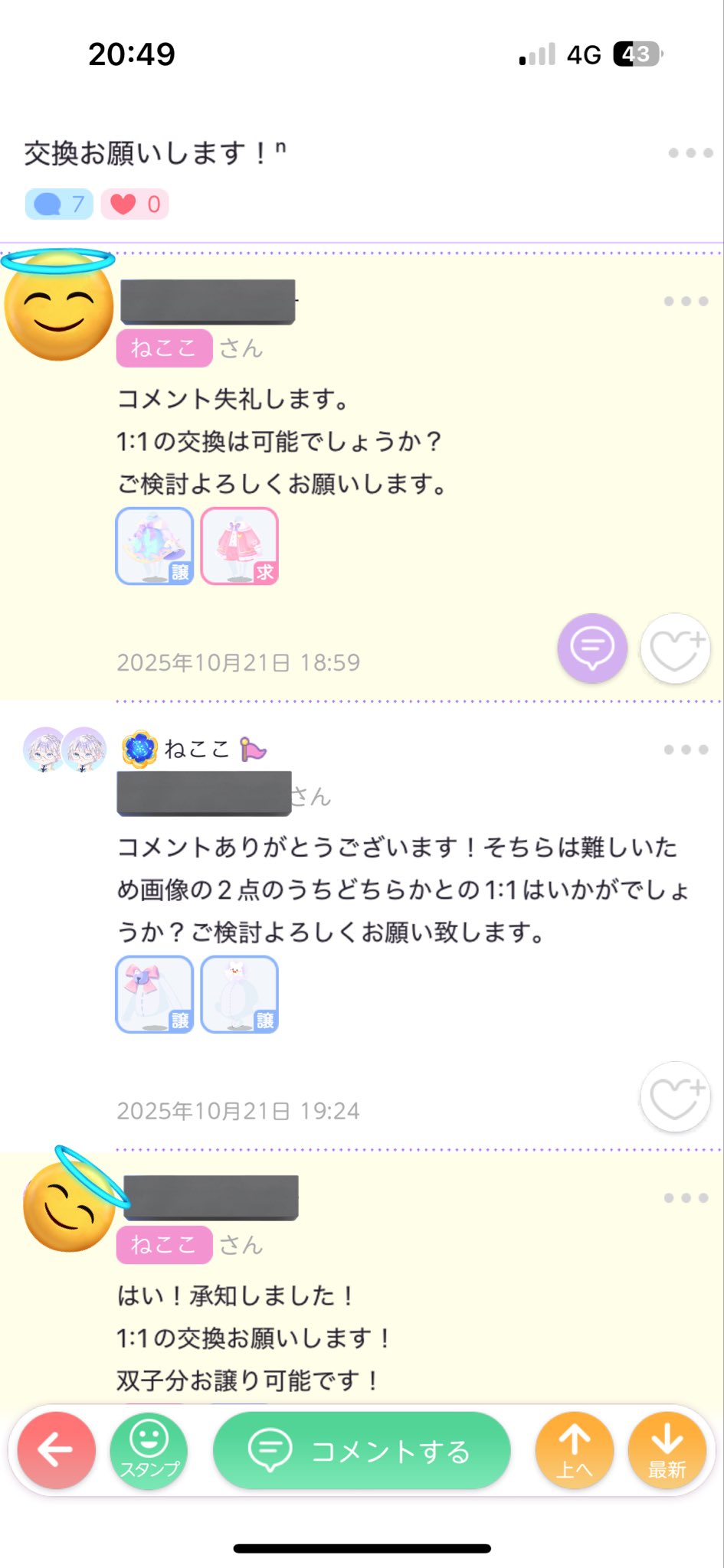Open the halo emoji commenter's profile at 18:59
The image size is (724, 1568).
[59, 308]
